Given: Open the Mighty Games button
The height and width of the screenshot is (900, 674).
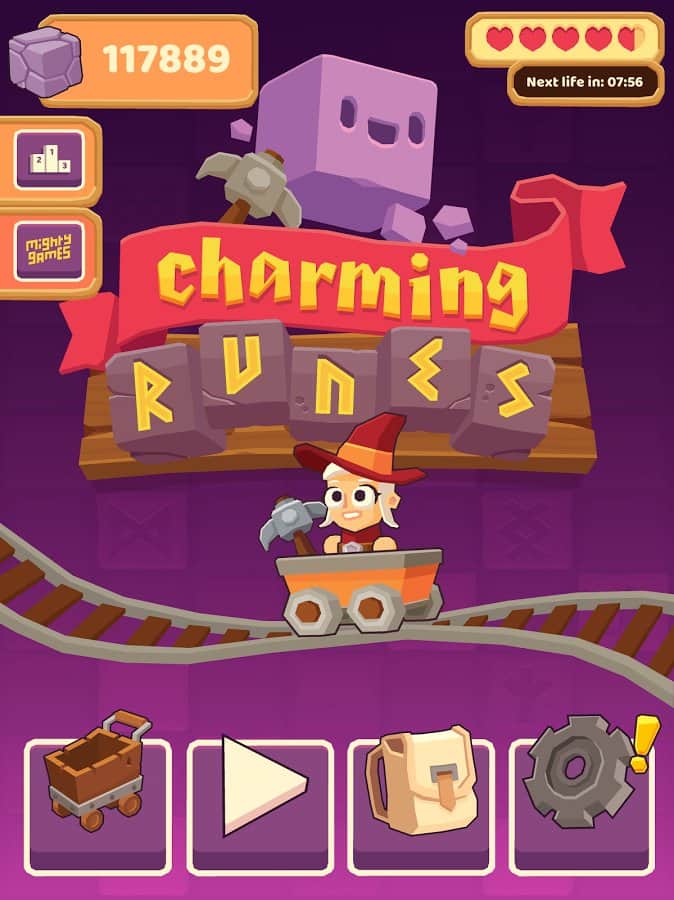Looking at the screenshot, I should (49, 251).
